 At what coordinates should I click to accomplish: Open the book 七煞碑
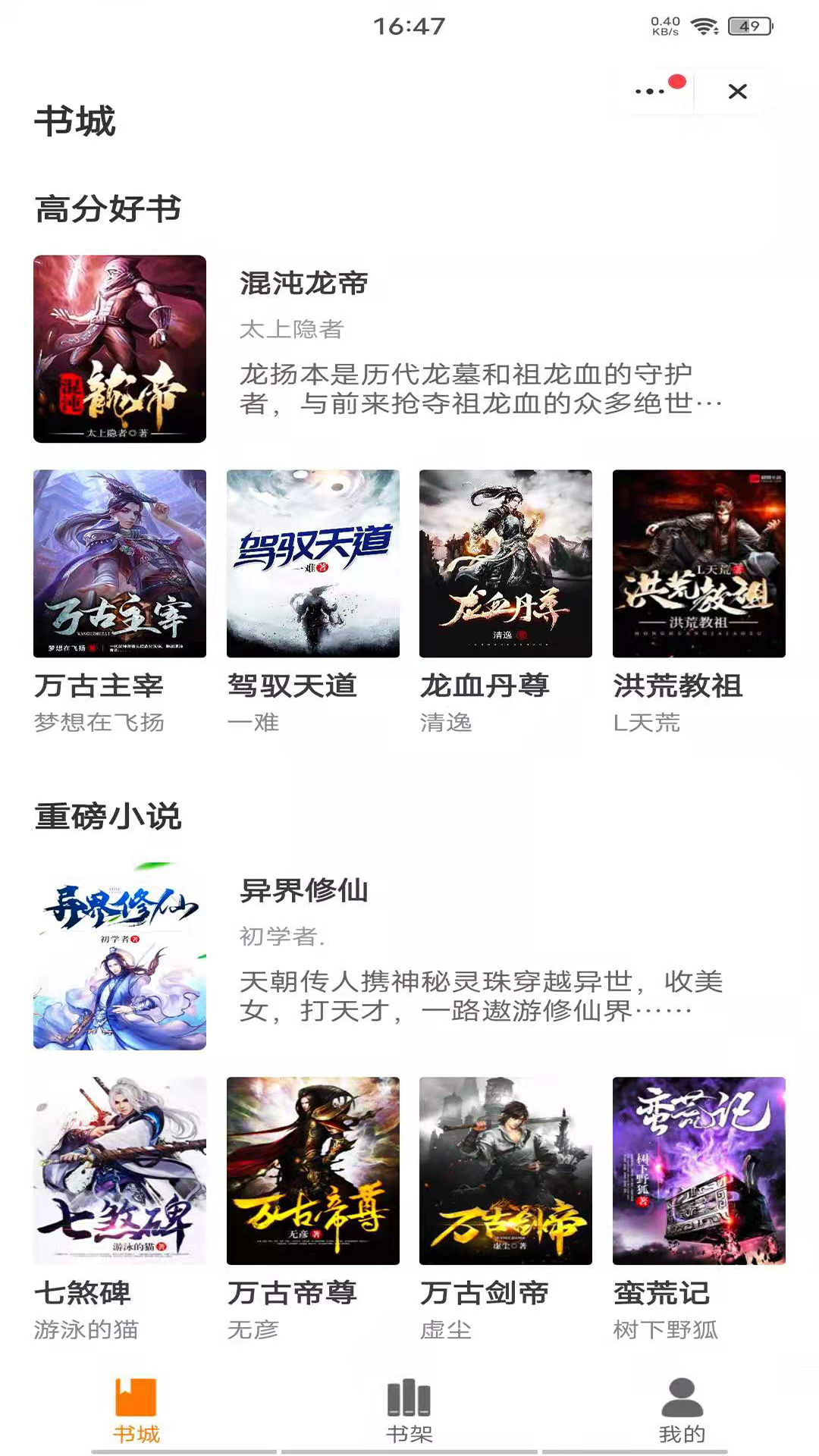click(x=120, y=1170)
